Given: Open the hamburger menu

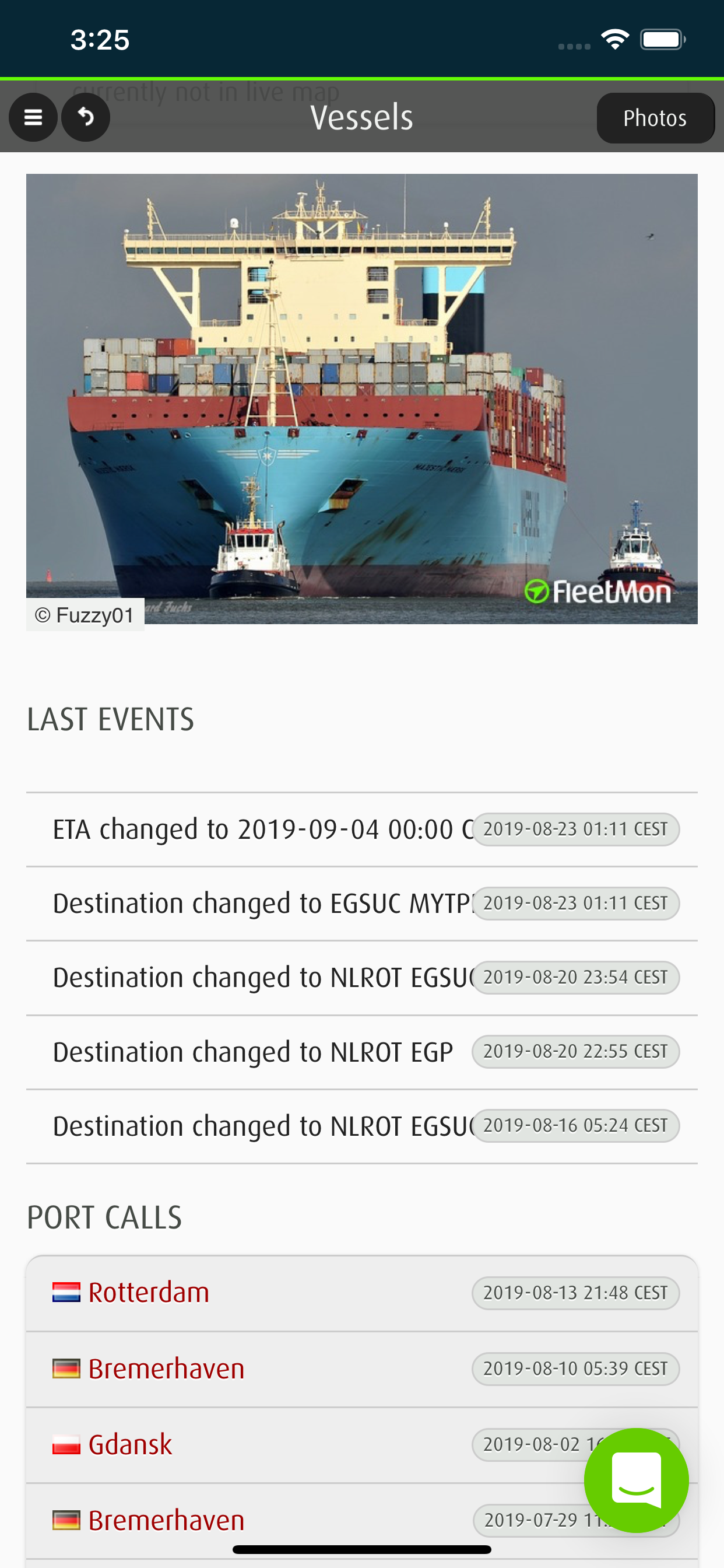Looking at the screenshot, I should coord(33,117).
